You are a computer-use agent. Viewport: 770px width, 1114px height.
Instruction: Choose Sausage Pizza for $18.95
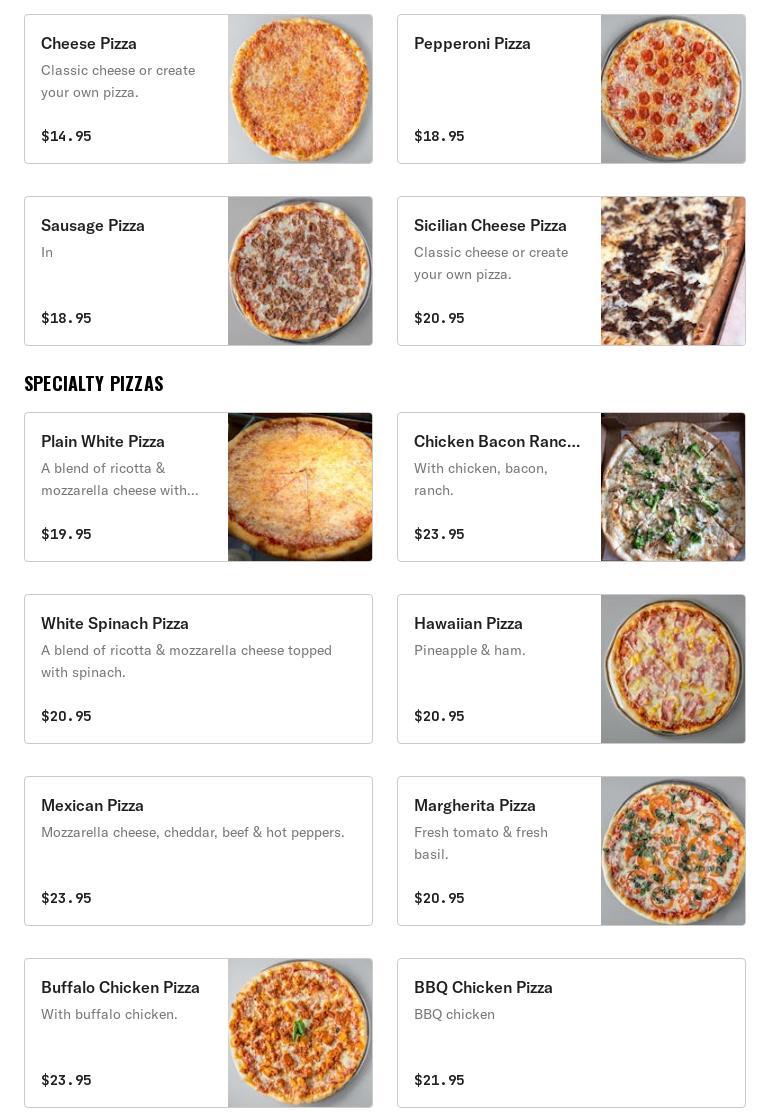click(198, 271)
